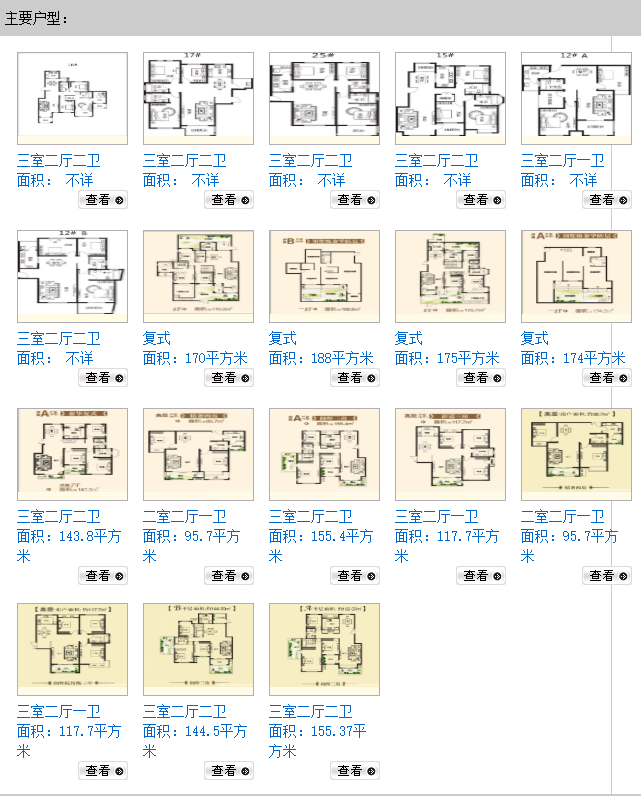This screenshot has width=642, height=796.
Task: Tap 查看 for the 188平方米 复式 layout
Action: click(355, 378)
